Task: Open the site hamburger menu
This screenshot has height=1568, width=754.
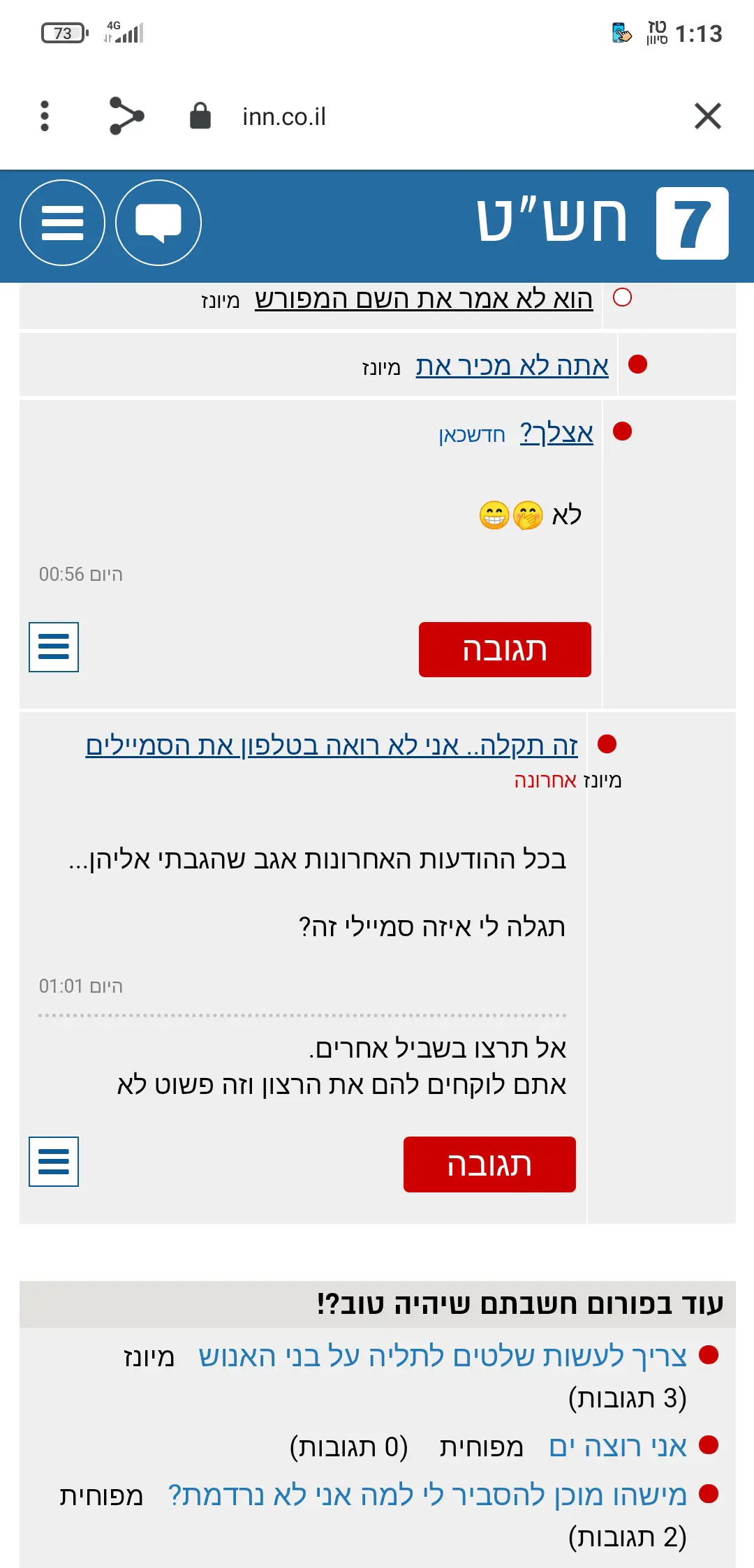Action: pyautogui.click(x=62, y=223)
